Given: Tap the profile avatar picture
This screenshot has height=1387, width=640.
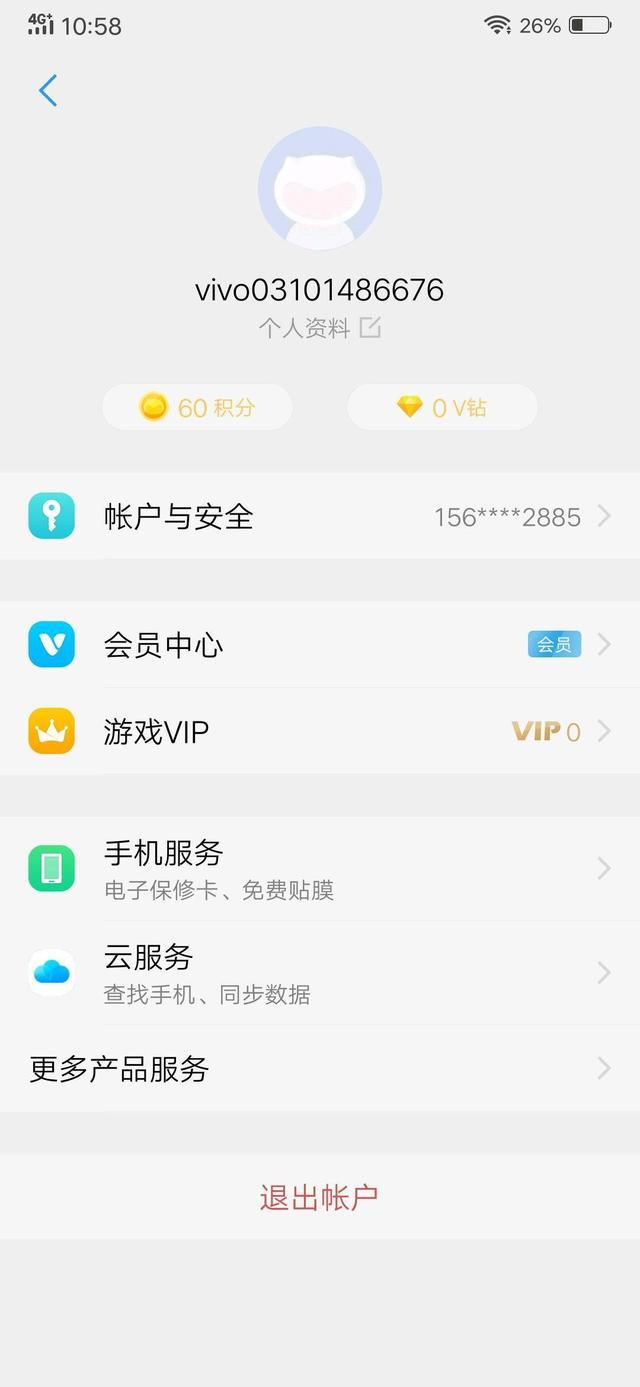Looking at the screenshot, I should (320, 188).
